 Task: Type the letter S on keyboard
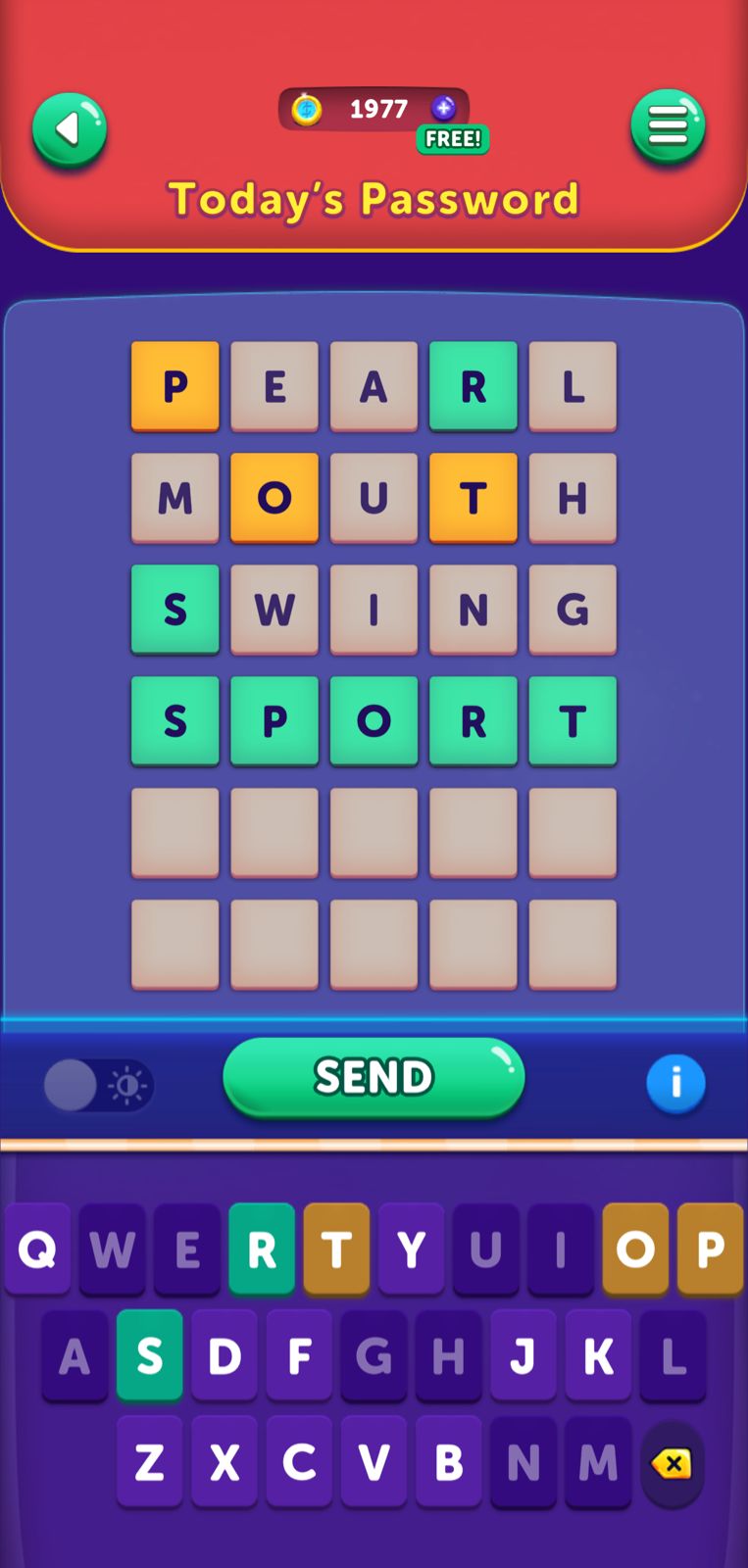(149, 1356)
